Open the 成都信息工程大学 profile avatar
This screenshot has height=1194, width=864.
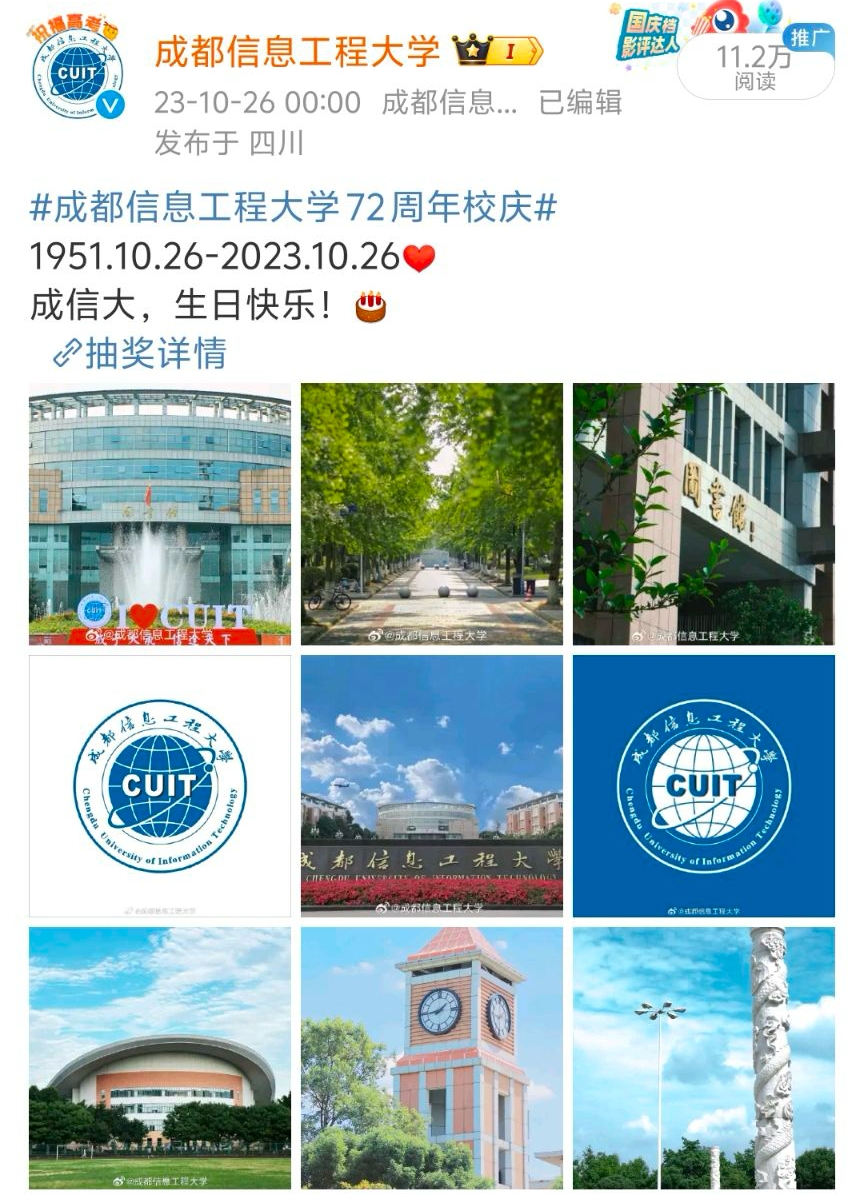coord(77,72)
